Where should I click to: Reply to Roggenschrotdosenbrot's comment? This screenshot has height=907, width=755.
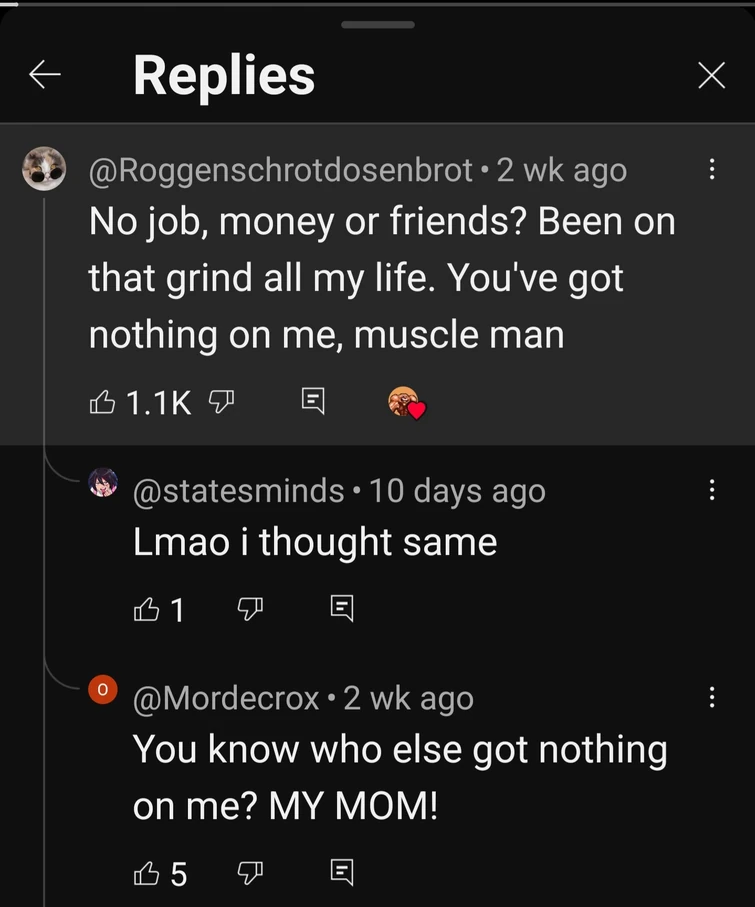[x=312, y=402]
